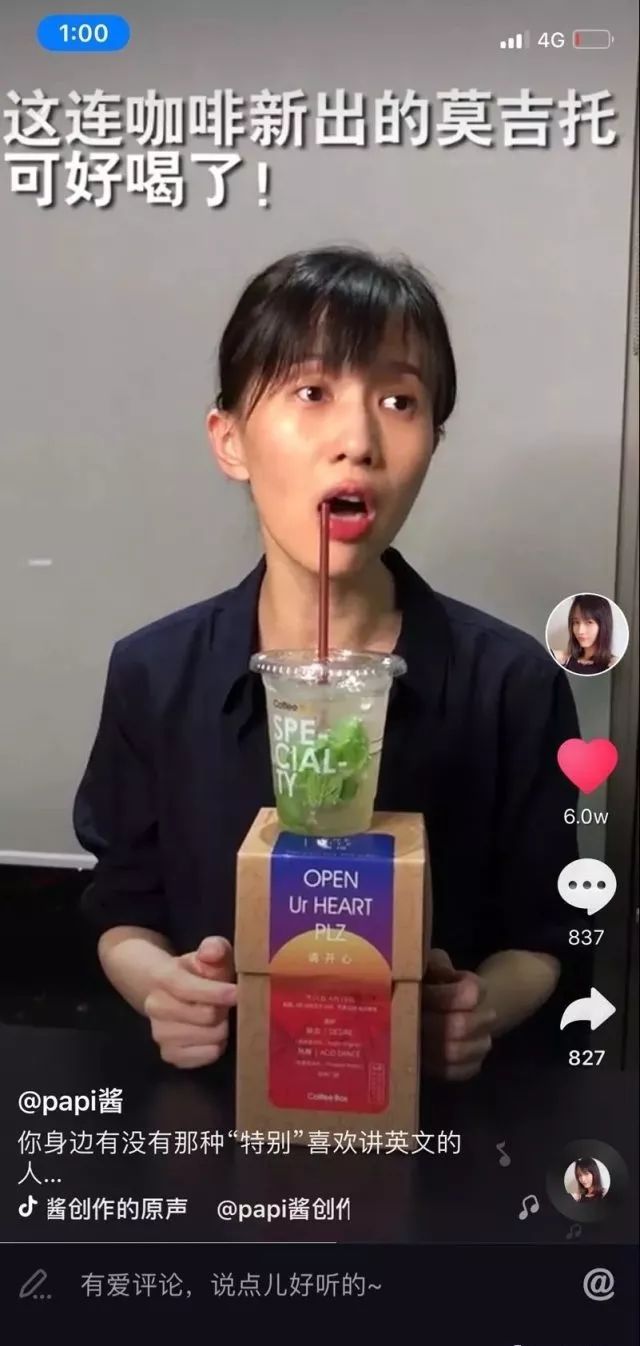Screen dimensions: 640x1346
Task: Open the creator's profile avatar
Action: [x=587, y=634]
